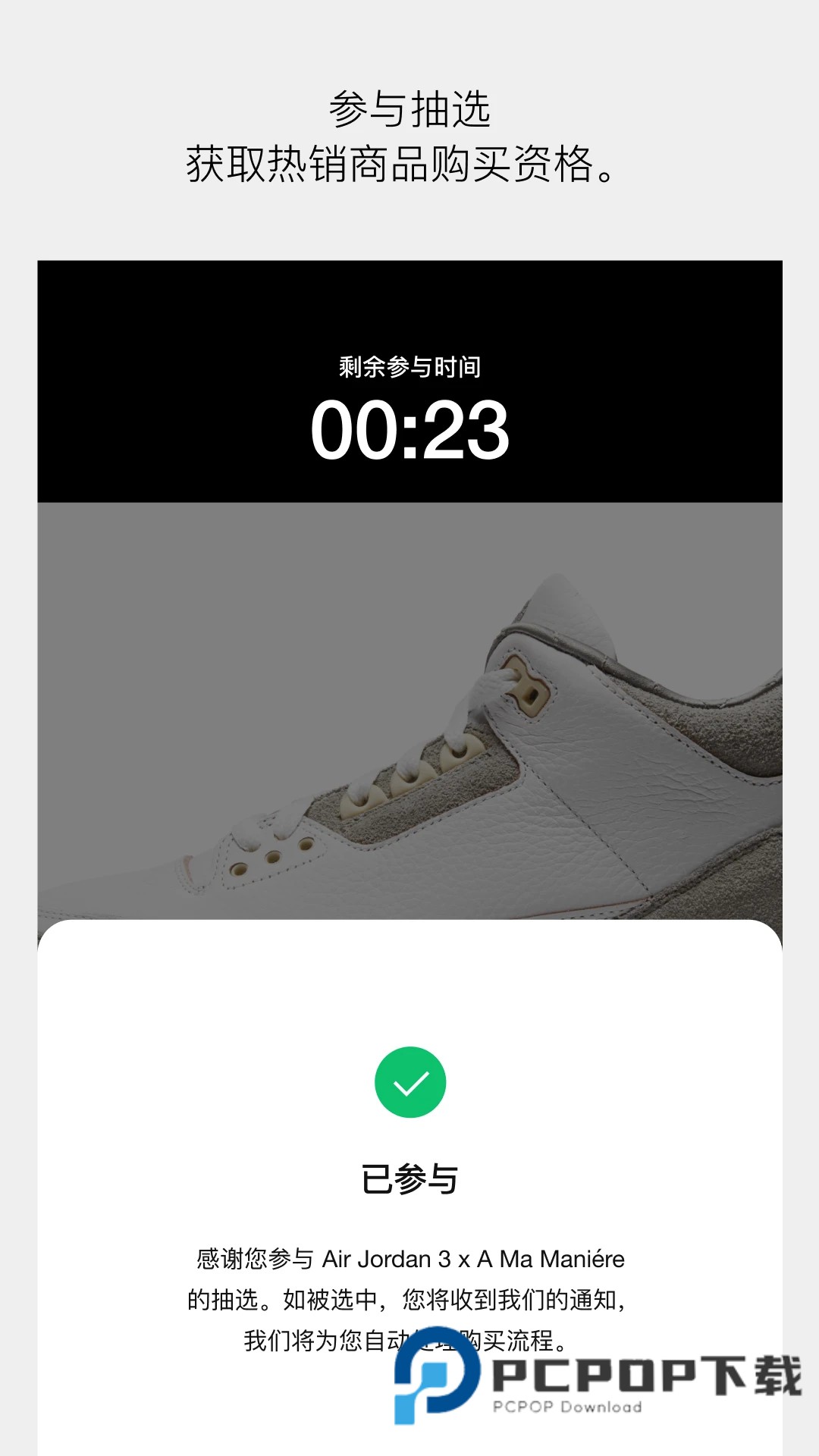819x1456 pixels.
Task: Select the 剩余参与时间 label
Action: [409, 369]
